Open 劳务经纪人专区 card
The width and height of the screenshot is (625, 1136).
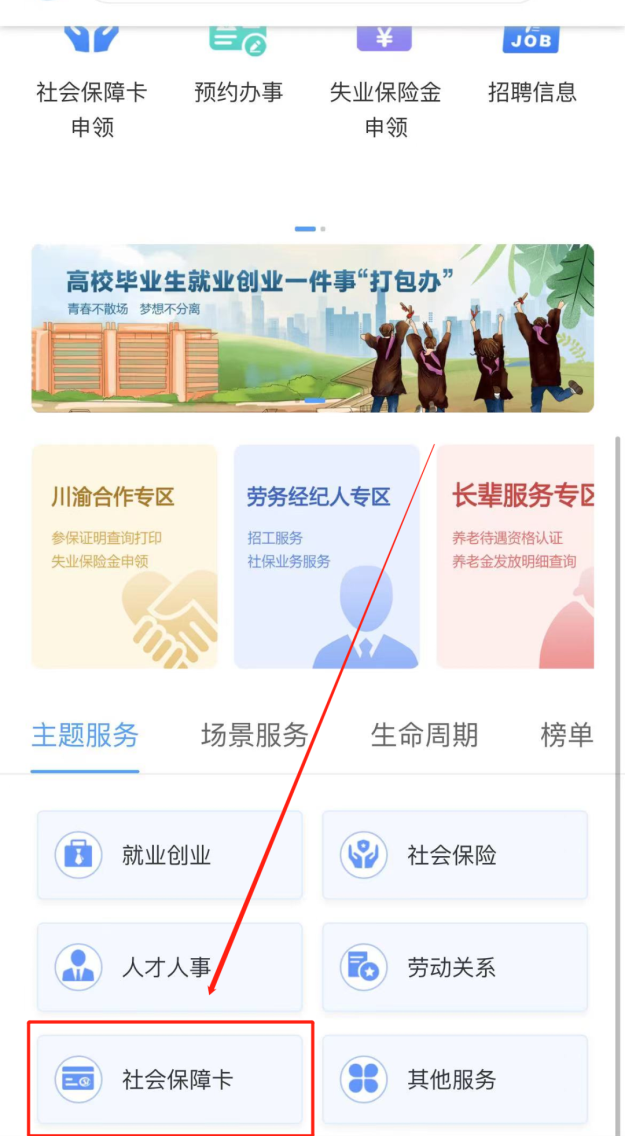pyautogui.click(x=326, y=556)
